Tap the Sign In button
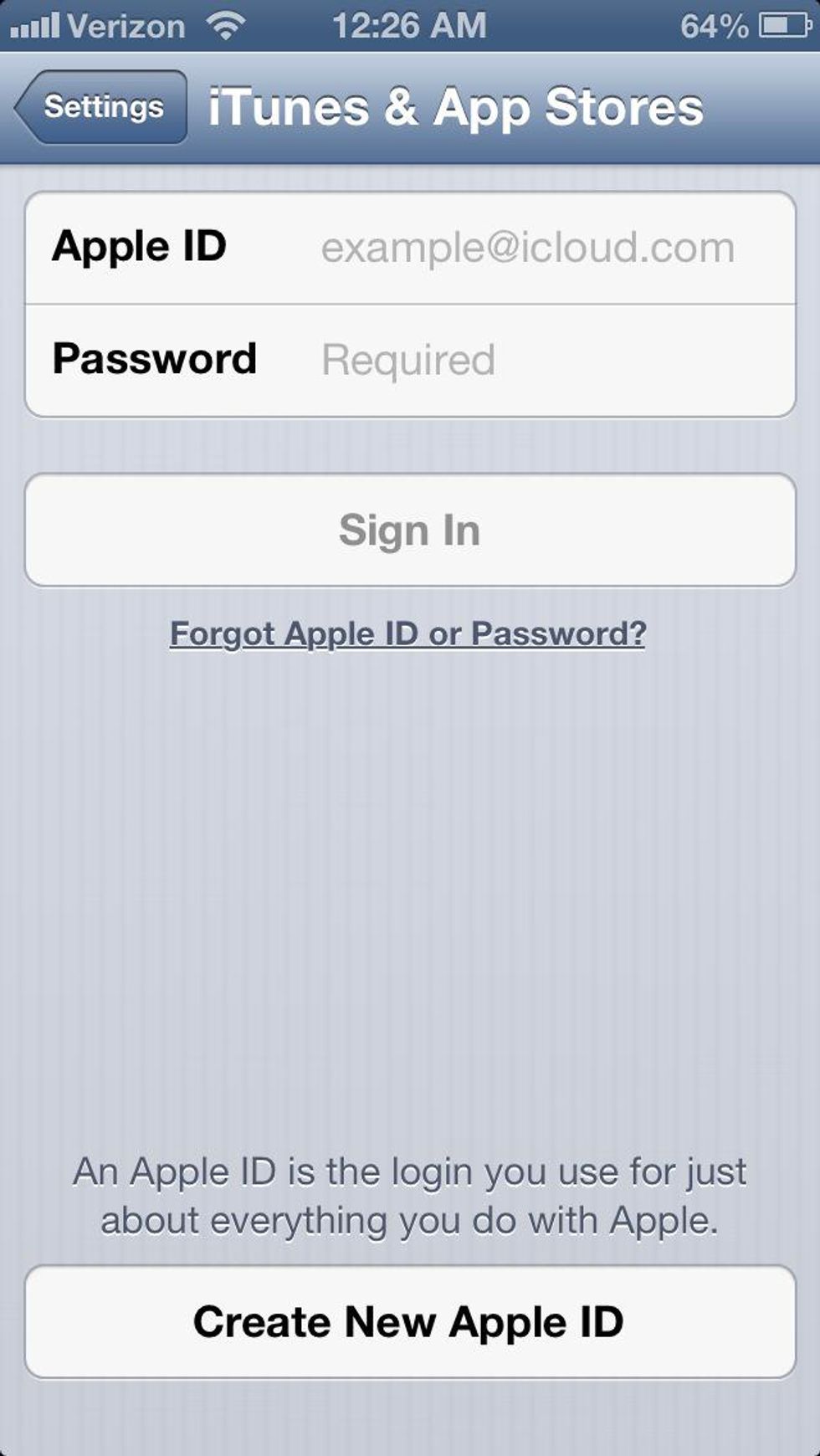 pos(410,531)
